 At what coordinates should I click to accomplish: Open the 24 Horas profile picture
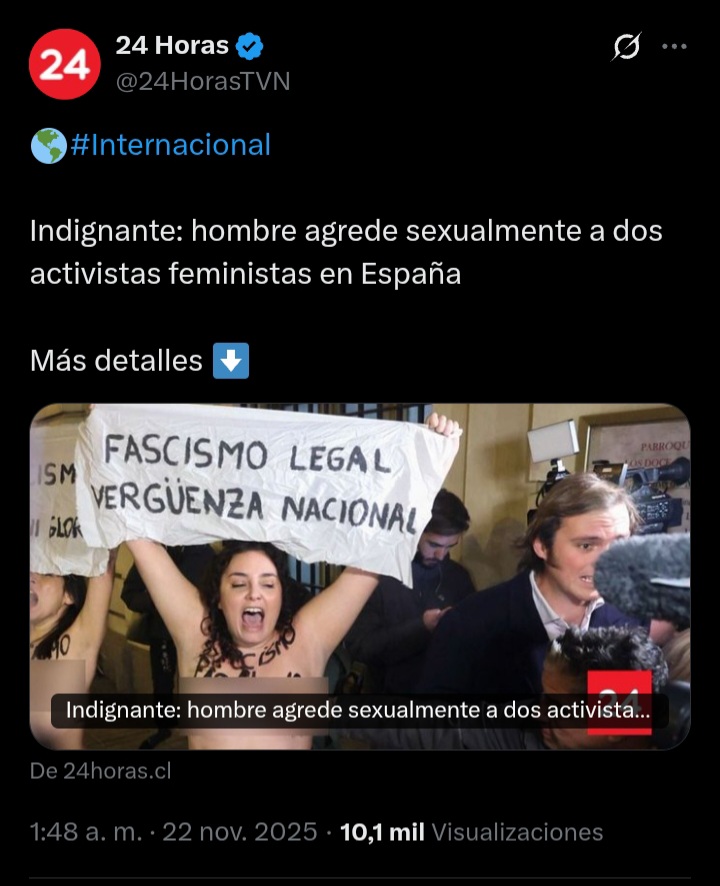point(65,64)
